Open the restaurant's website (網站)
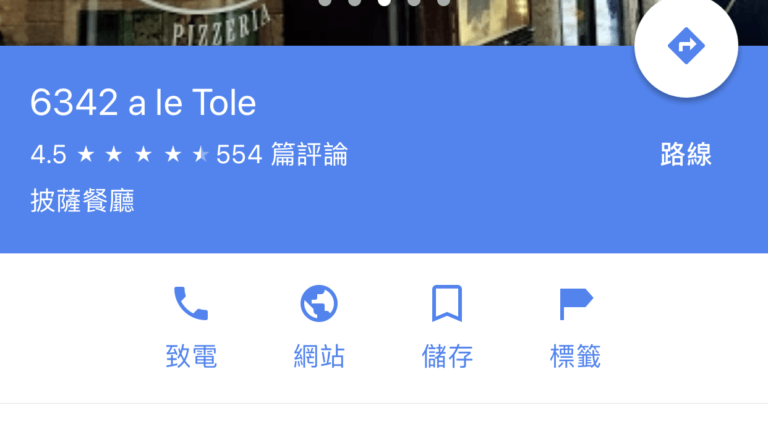Image resolution: width=768 pixels, height=432 pixels. coord(319,325)
